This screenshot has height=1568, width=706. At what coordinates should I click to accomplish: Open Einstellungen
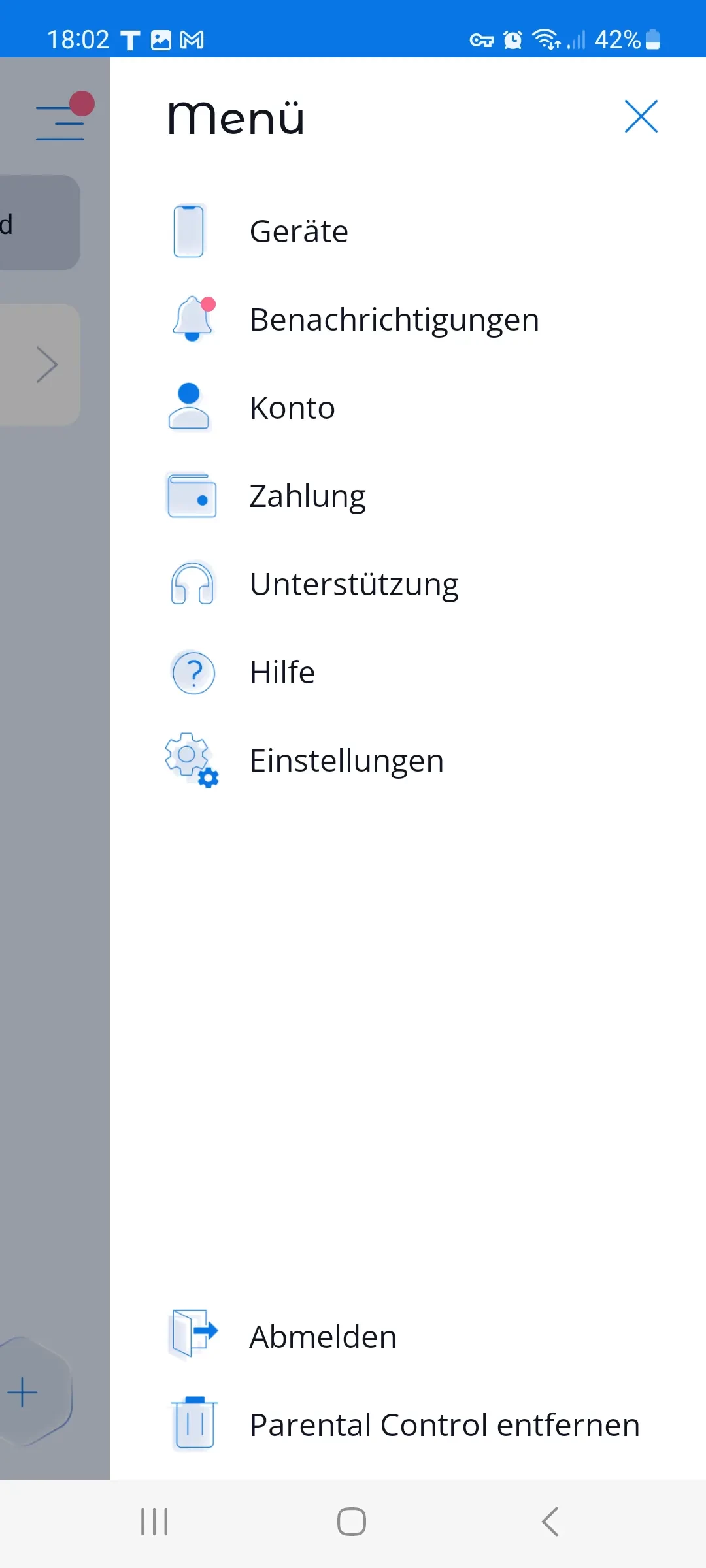click(346, 760)
